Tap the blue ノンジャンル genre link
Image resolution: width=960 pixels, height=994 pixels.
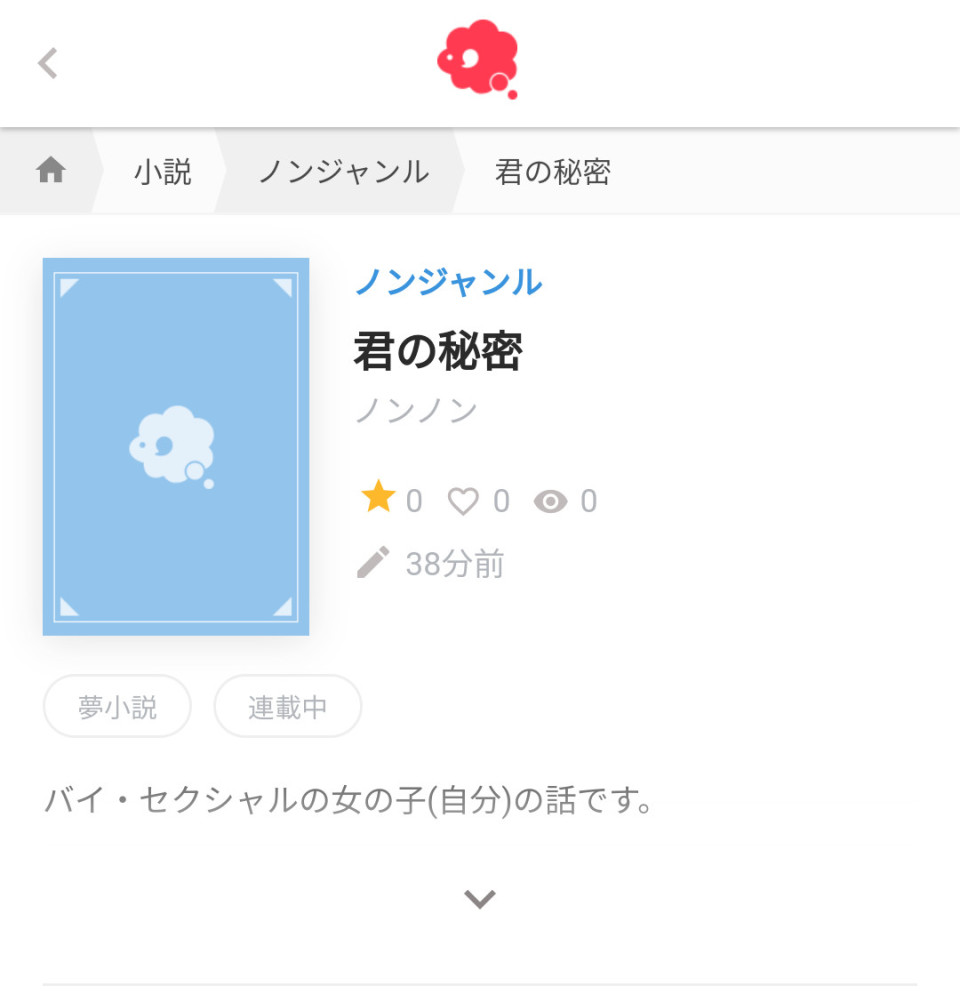coord(448,283)
